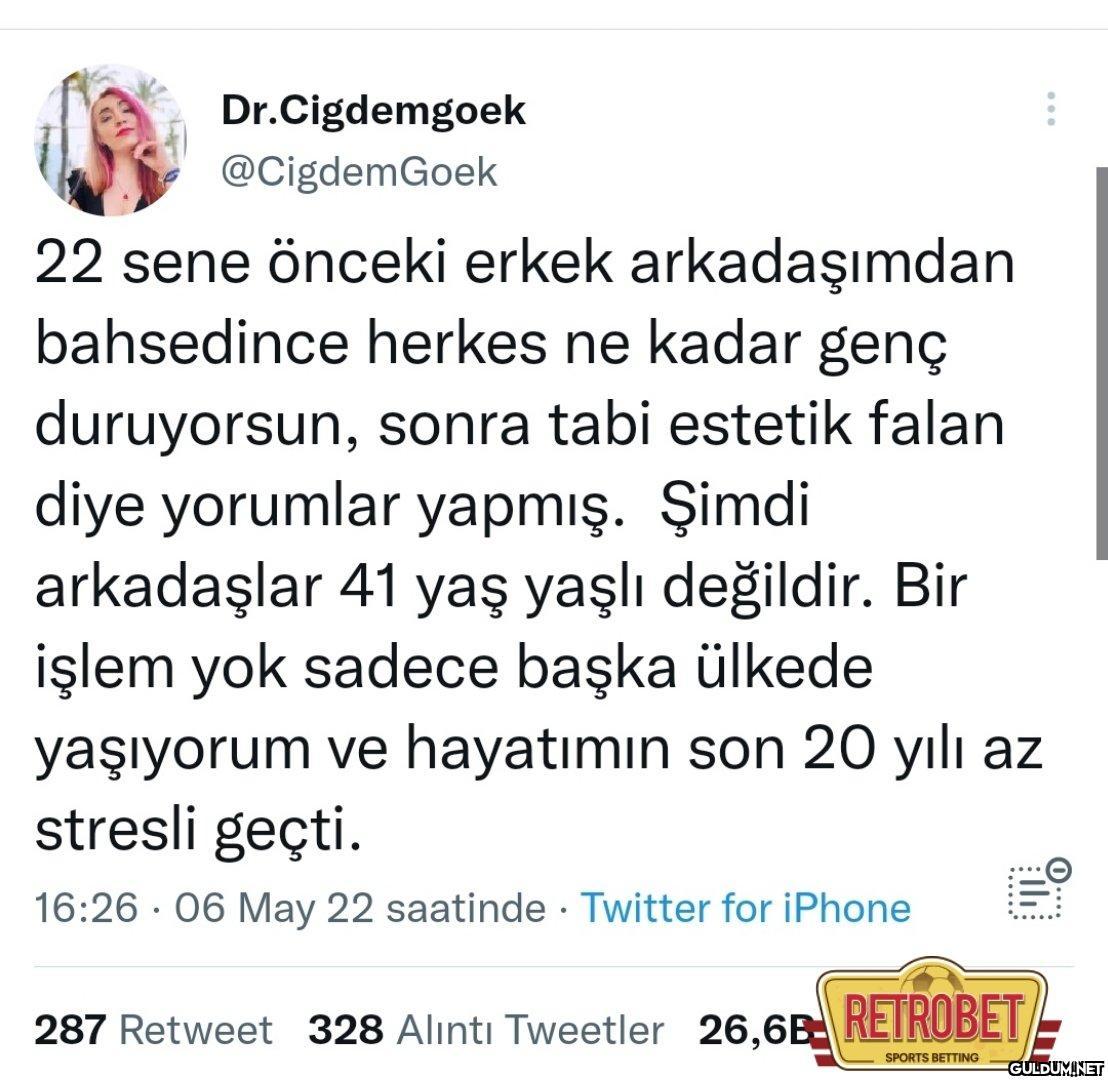1108x1080 pixels.
Task: Open the tweet's overflow menu
Action: [x=1051, y=108]
